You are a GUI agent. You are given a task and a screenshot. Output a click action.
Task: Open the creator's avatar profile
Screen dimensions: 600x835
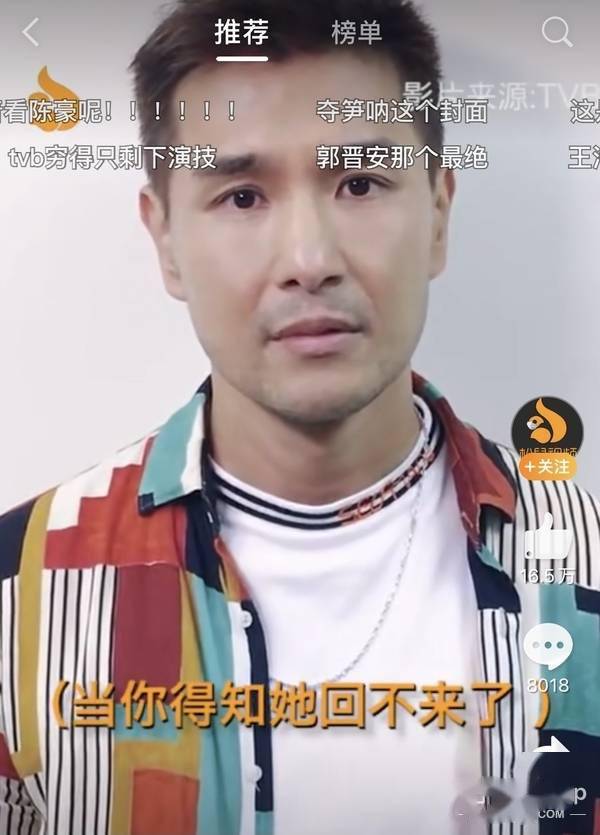pyautogui.click(x=547, y=423)
